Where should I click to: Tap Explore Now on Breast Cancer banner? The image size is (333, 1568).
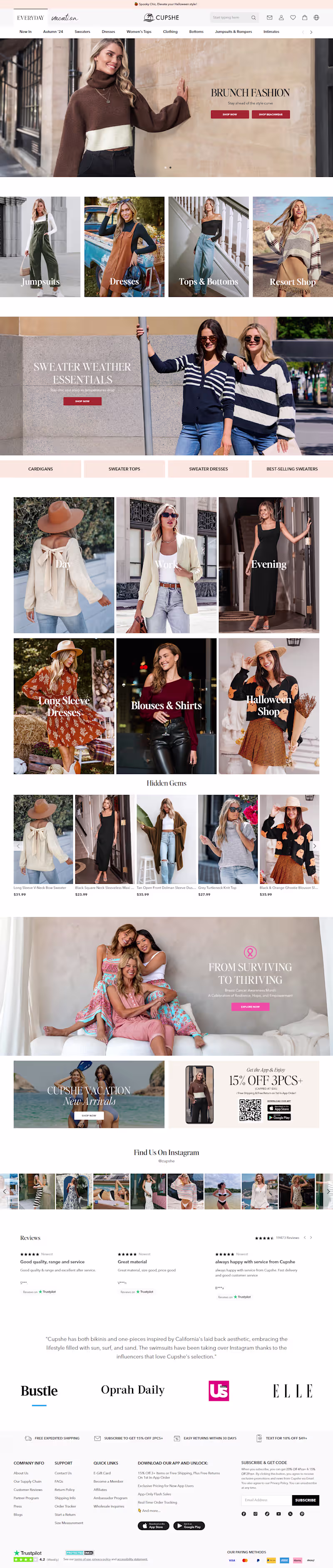point(250,1007)
